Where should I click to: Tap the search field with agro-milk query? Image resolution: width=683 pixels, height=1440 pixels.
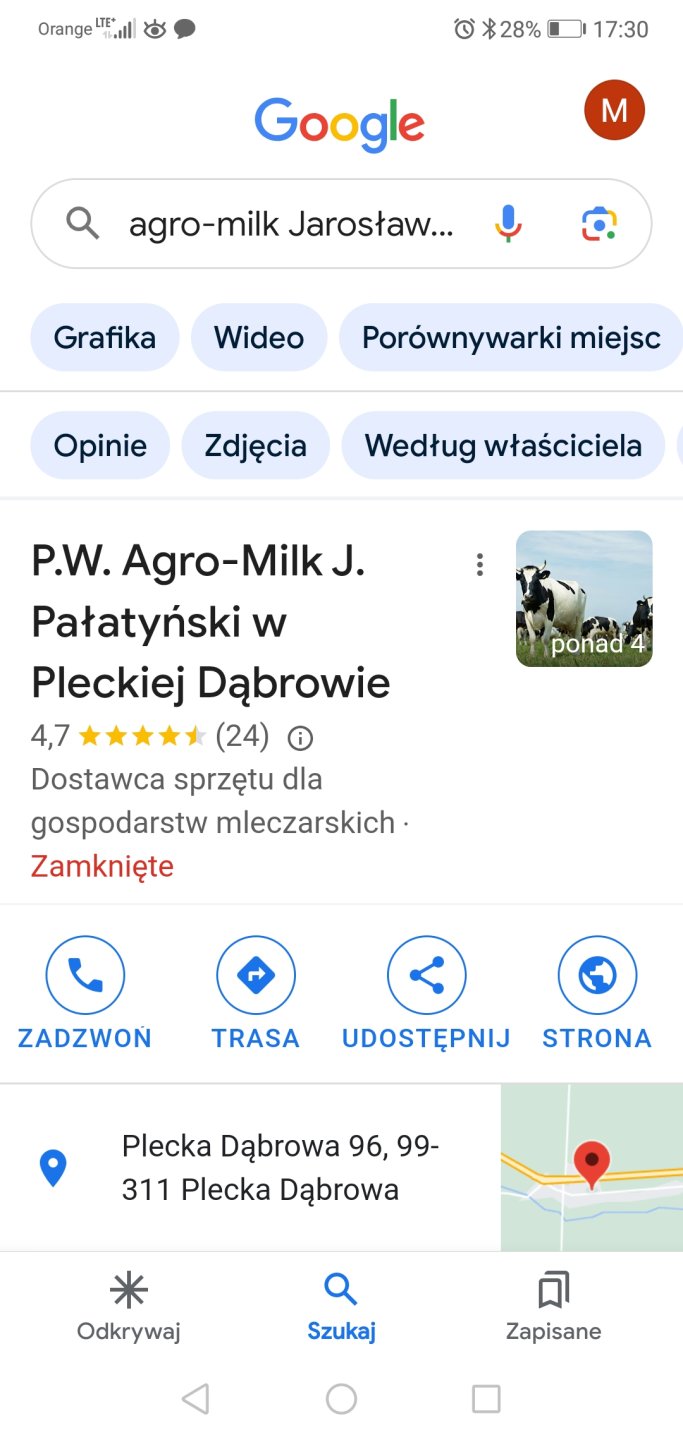click(x=290, y=224)
